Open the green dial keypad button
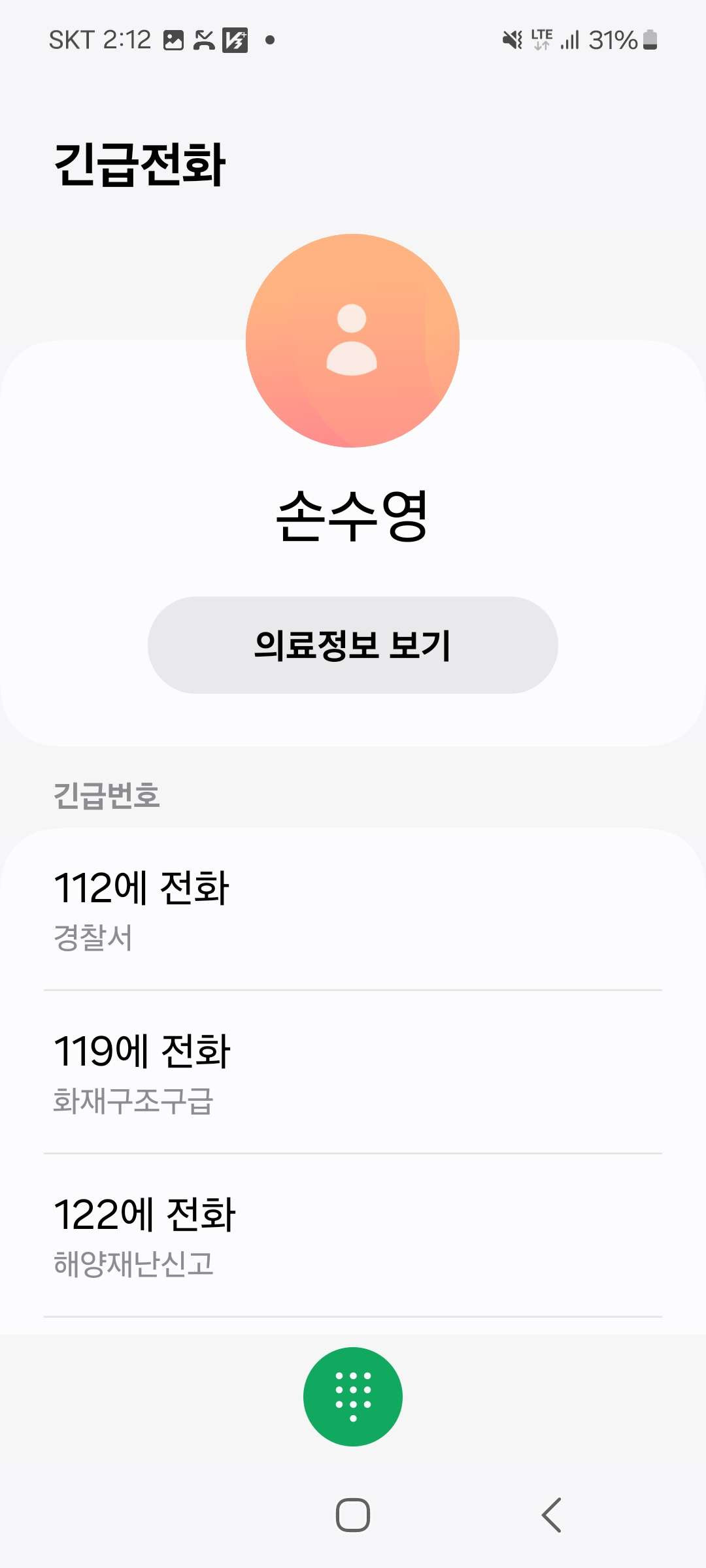Viewport: 706px width, 1568px height. coord(352,1396)
